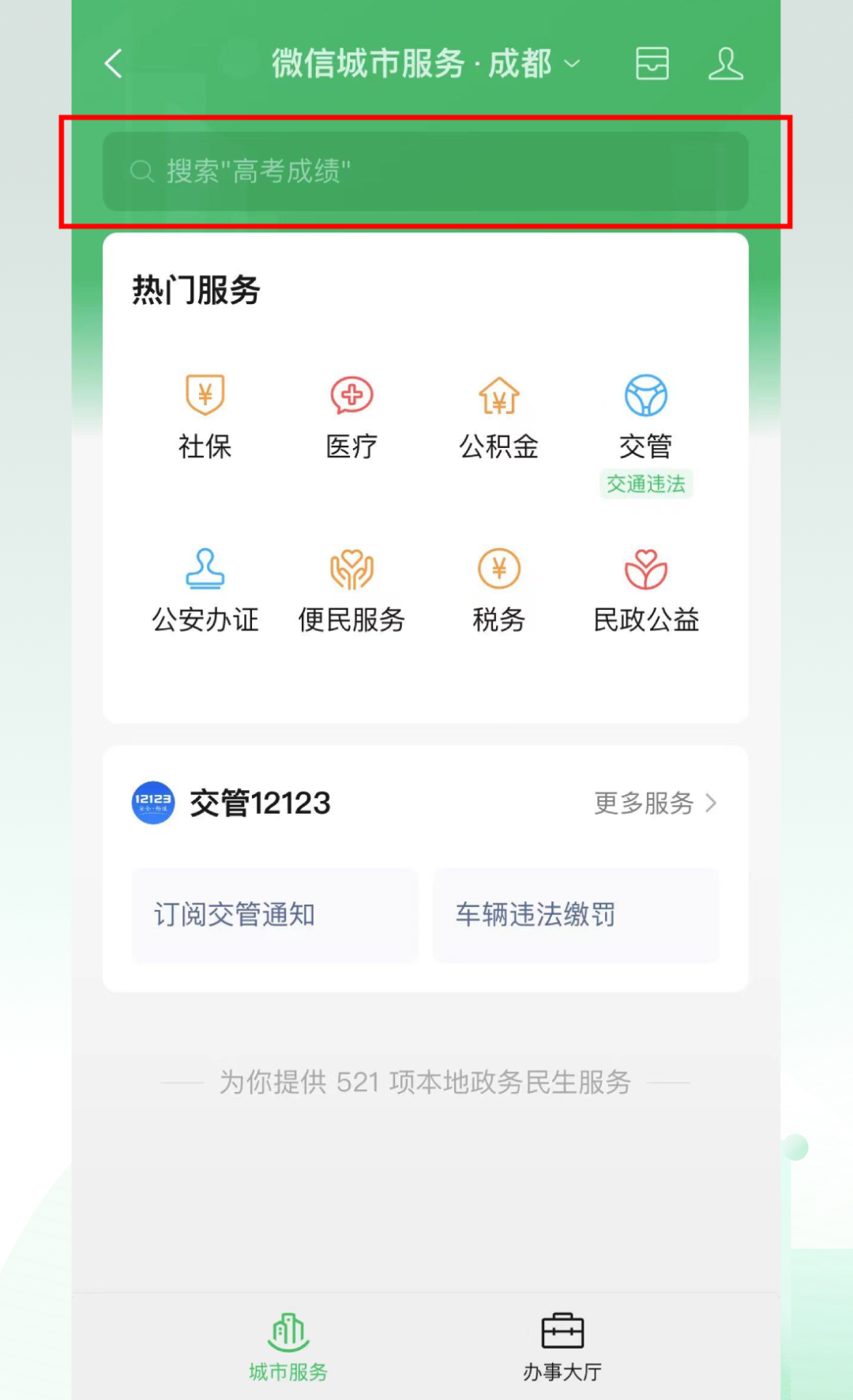
Task: Open the user profile icon
Action: (725, 63)
